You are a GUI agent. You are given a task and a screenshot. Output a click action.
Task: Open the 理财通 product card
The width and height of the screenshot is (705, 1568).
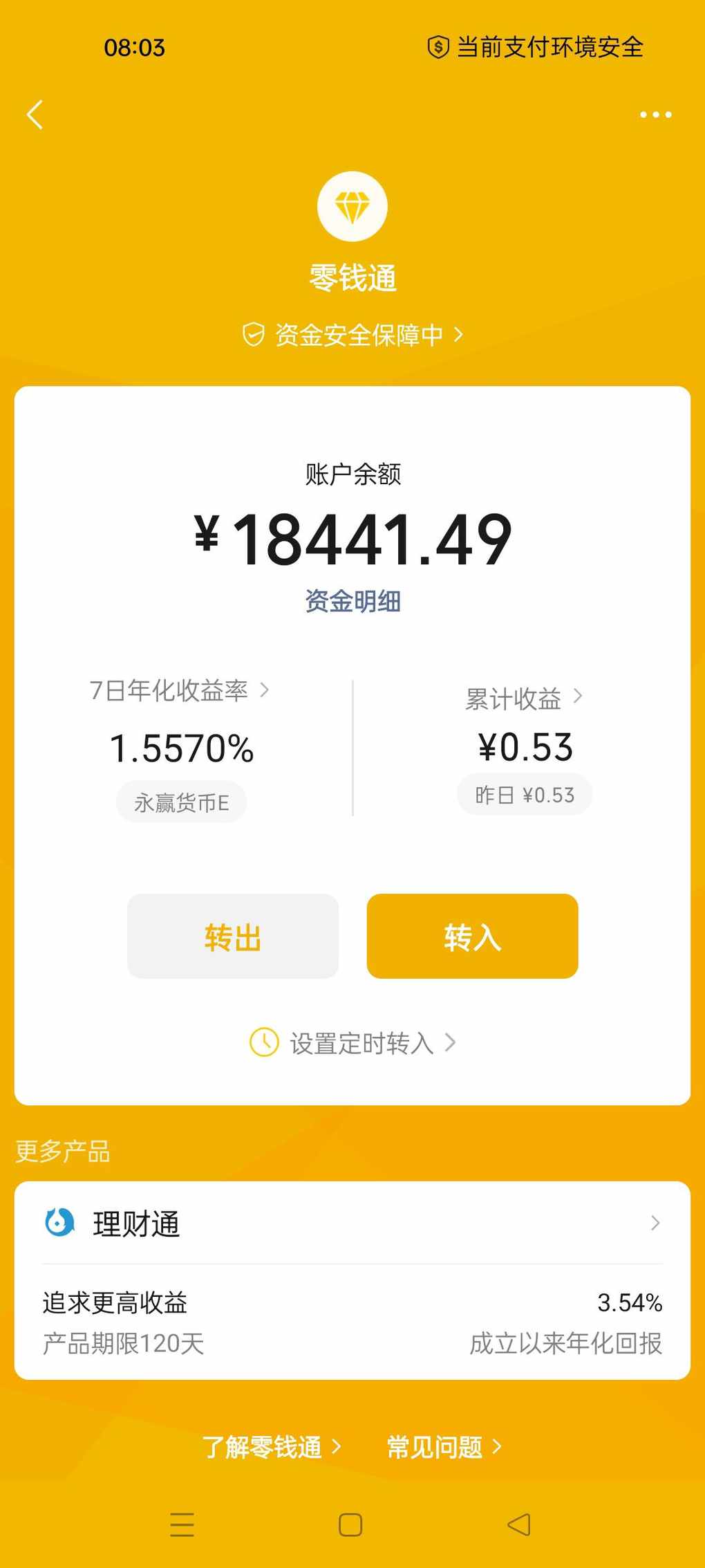(x=352, y=1280)
